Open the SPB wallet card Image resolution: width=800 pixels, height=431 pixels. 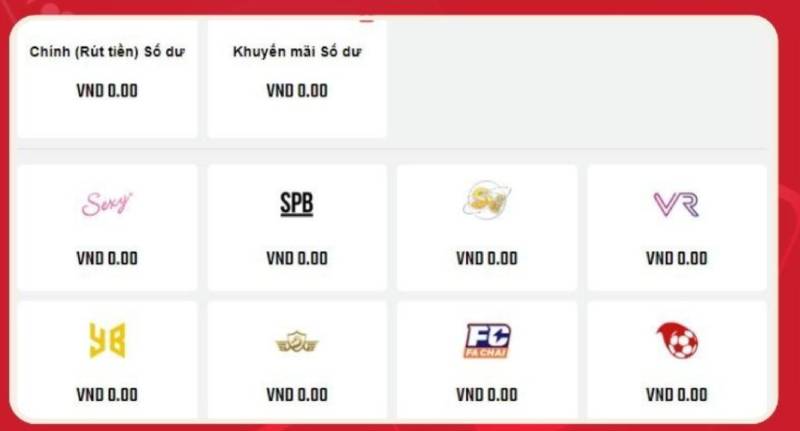coord(297,227)
